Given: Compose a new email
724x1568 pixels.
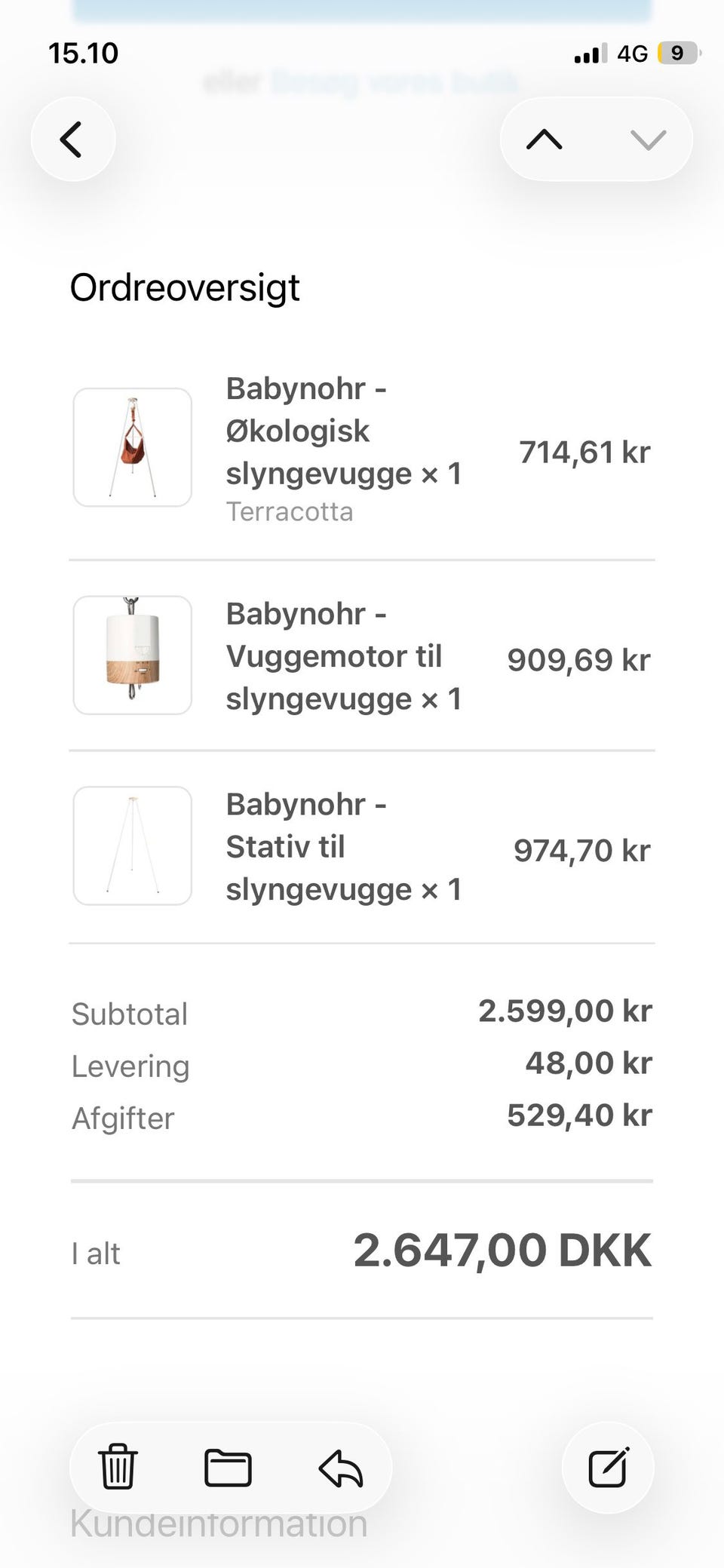Looking at the screenshot, I should click(x=608, y=1467).
